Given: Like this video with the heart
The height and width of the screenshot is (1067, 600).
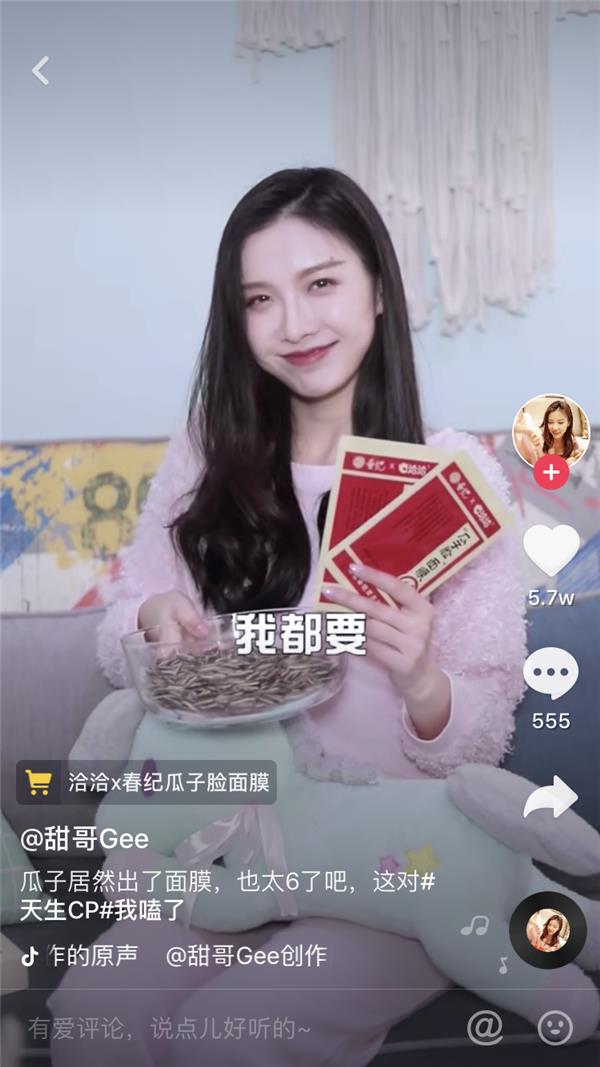Looking at the screenshot, I should [x=551, y=549].
